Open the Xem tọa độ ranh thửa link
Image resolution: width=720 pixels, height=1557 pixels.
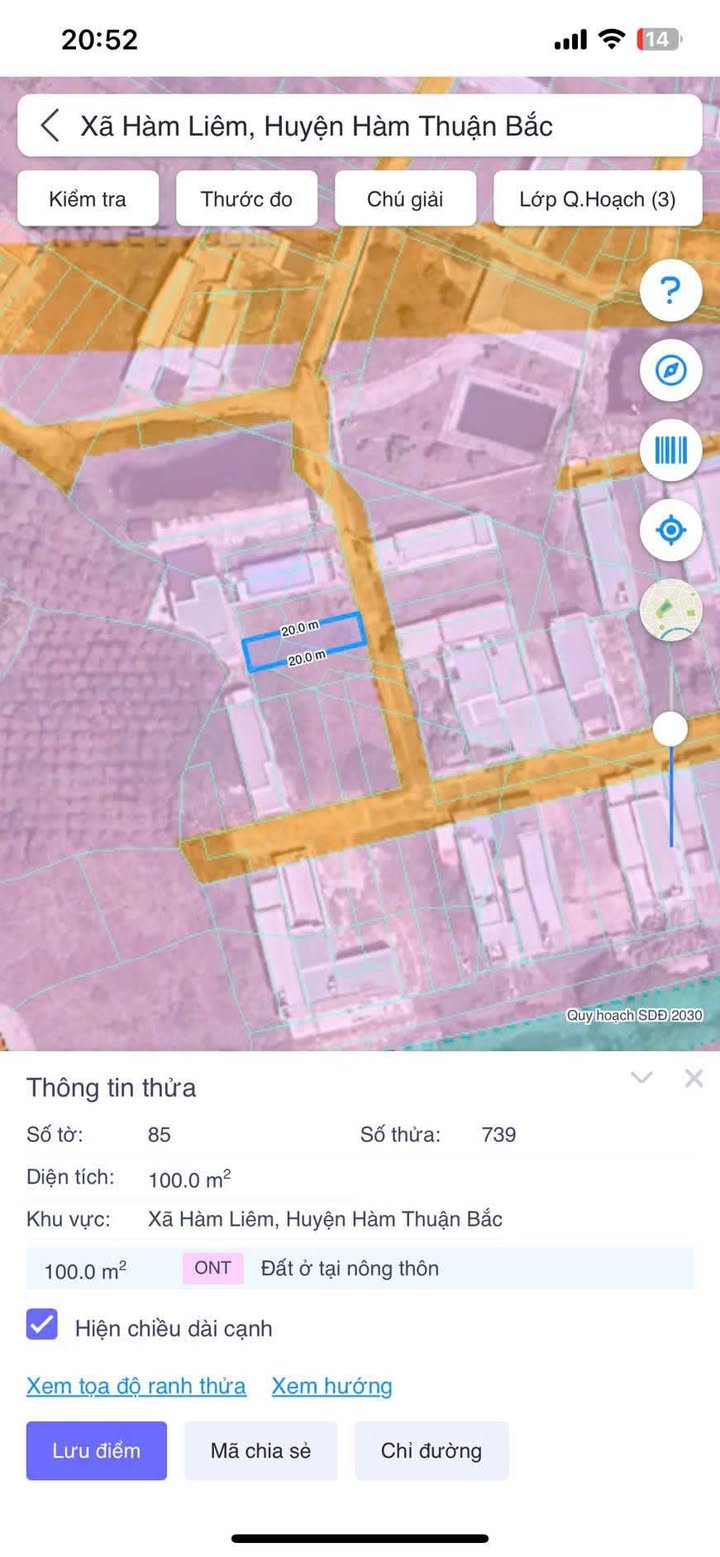point(136,1386)
